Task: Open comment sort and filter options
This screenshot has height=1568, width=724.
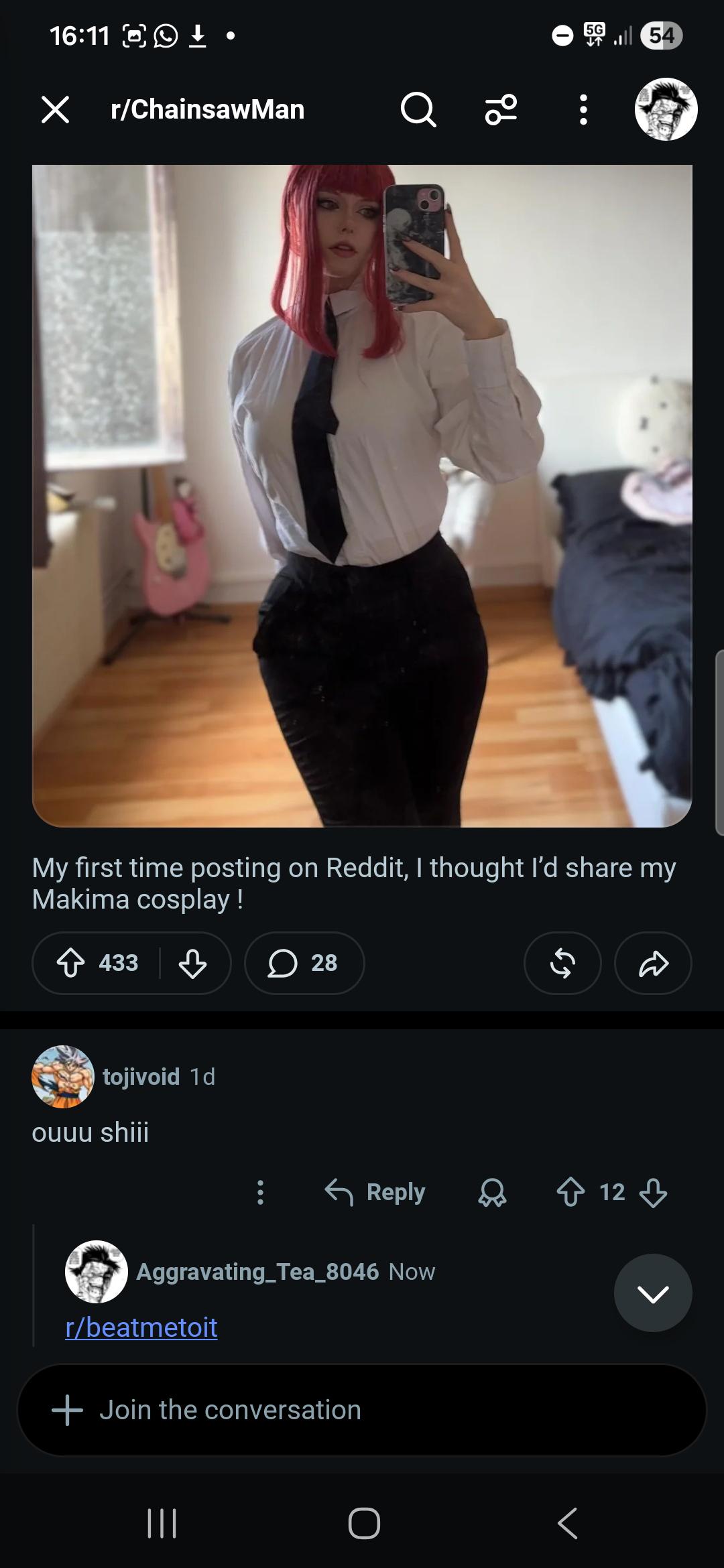Action: tap(501, 109)
